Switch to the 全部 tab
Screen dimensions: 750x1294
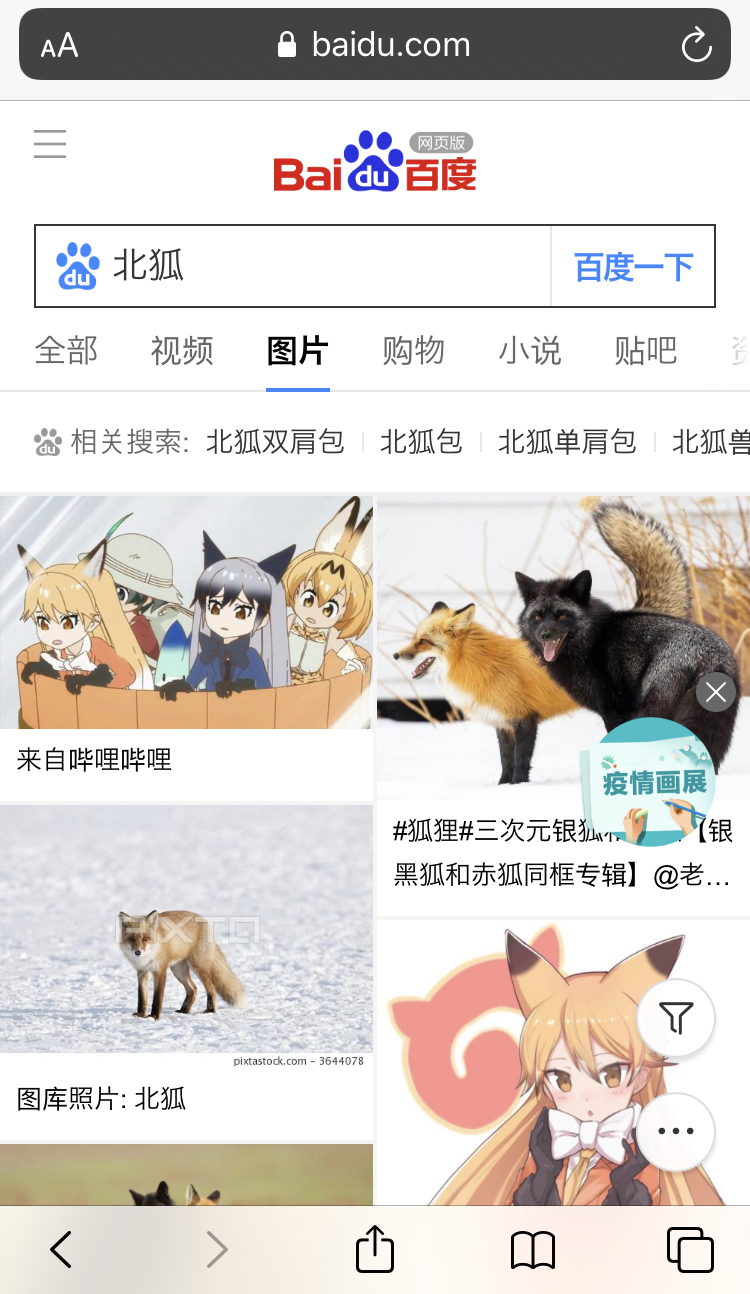(66, 351)
